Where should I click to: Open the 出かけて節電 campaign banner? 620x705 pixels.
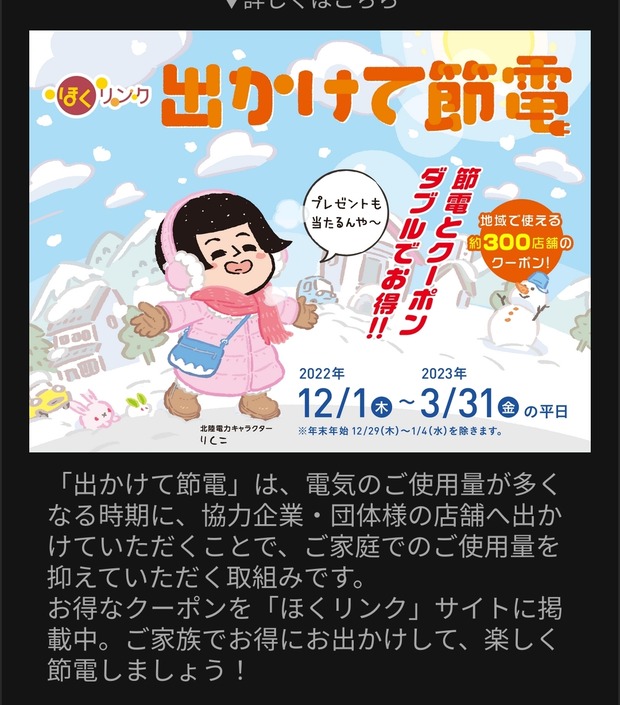click(x=309, y=240)
